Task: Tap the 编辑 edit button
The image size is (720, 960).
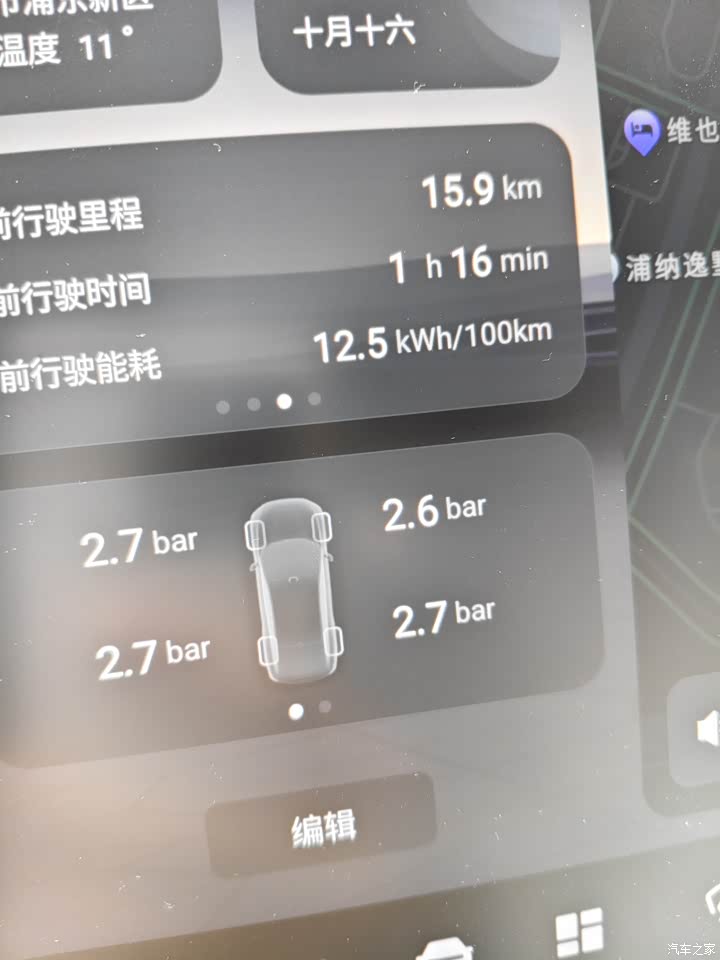Action: [322, 826]
